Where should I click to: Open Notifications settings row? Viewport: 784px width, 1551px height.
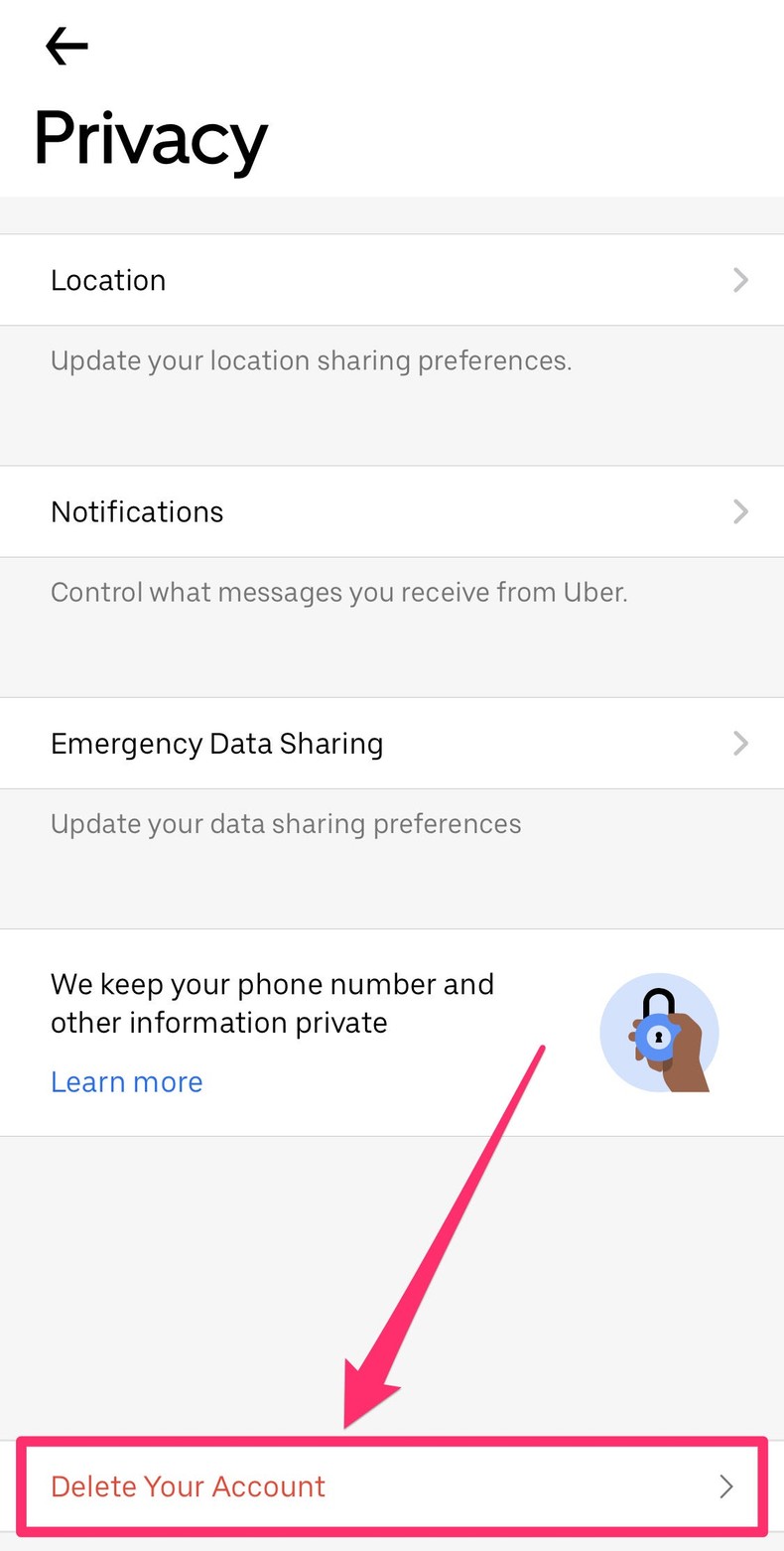[x=392, y=511]
